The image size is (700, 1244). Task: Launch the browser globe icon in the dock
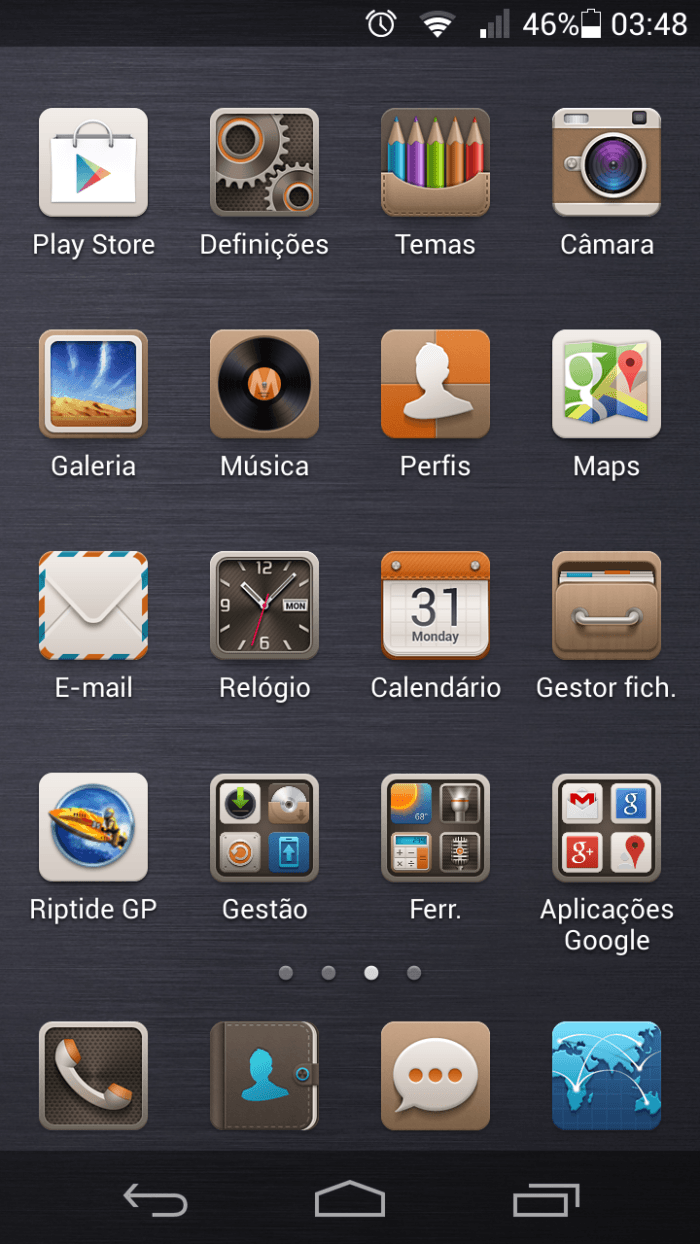point(606,1075)
